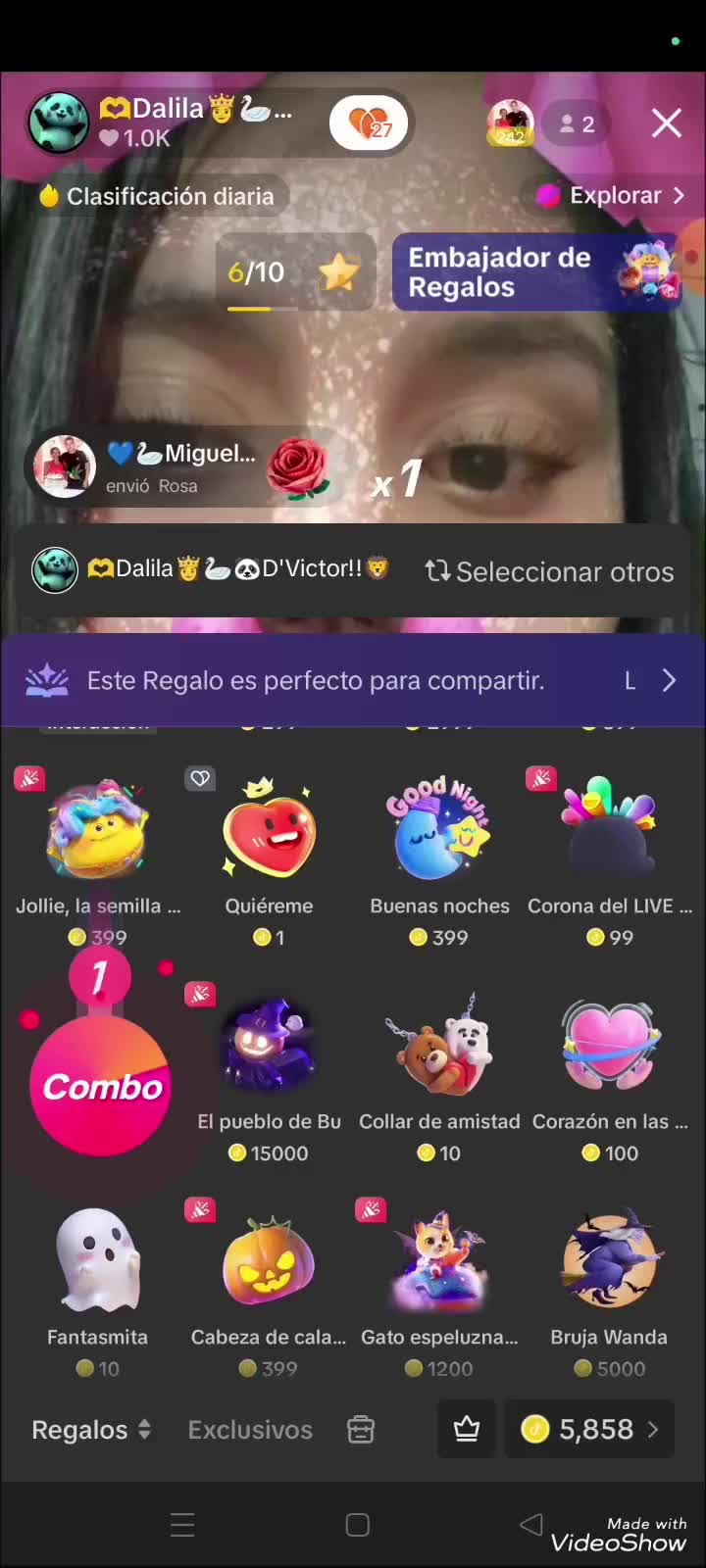Open the 5,858 coin balance
The width and height of the screenshot is (706, 1568).
[x=590, y=1430]
